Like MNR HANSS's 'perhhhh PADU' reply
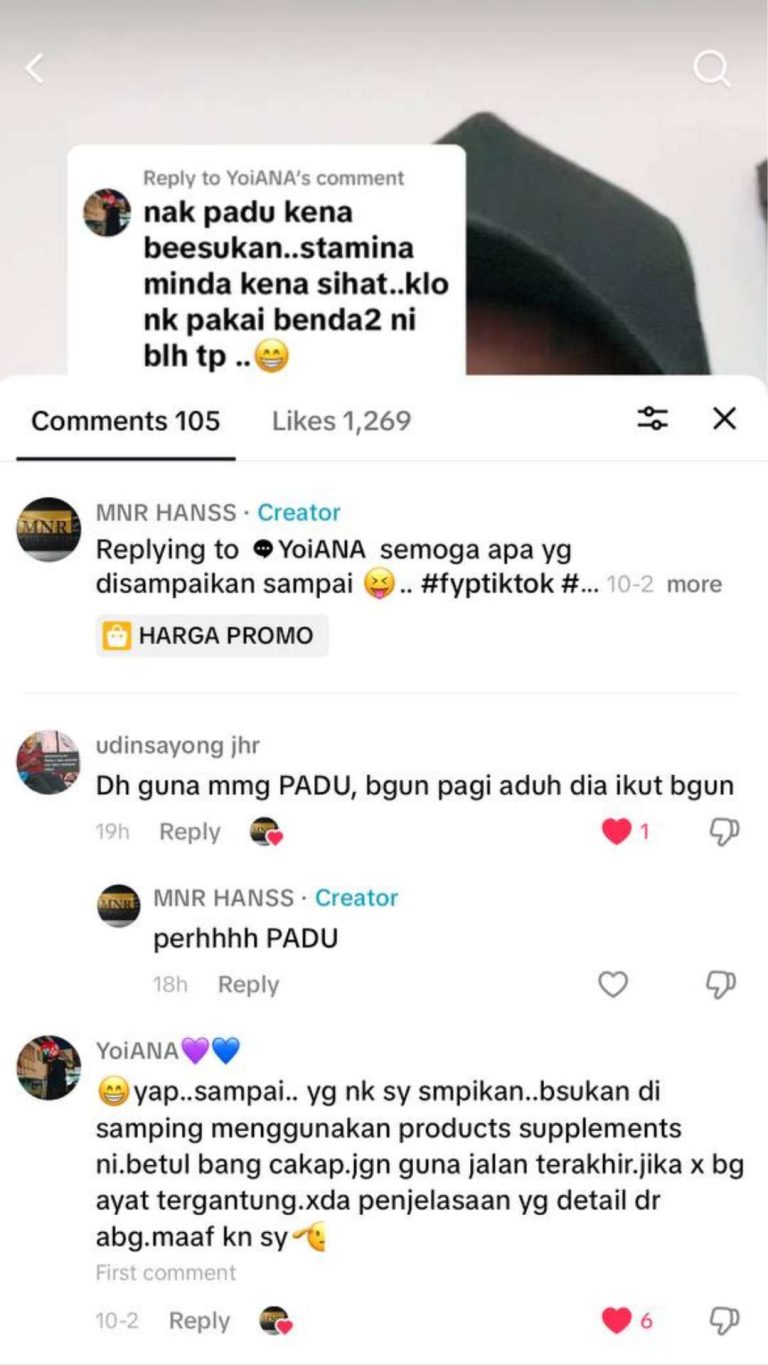 tap(613, 985)
